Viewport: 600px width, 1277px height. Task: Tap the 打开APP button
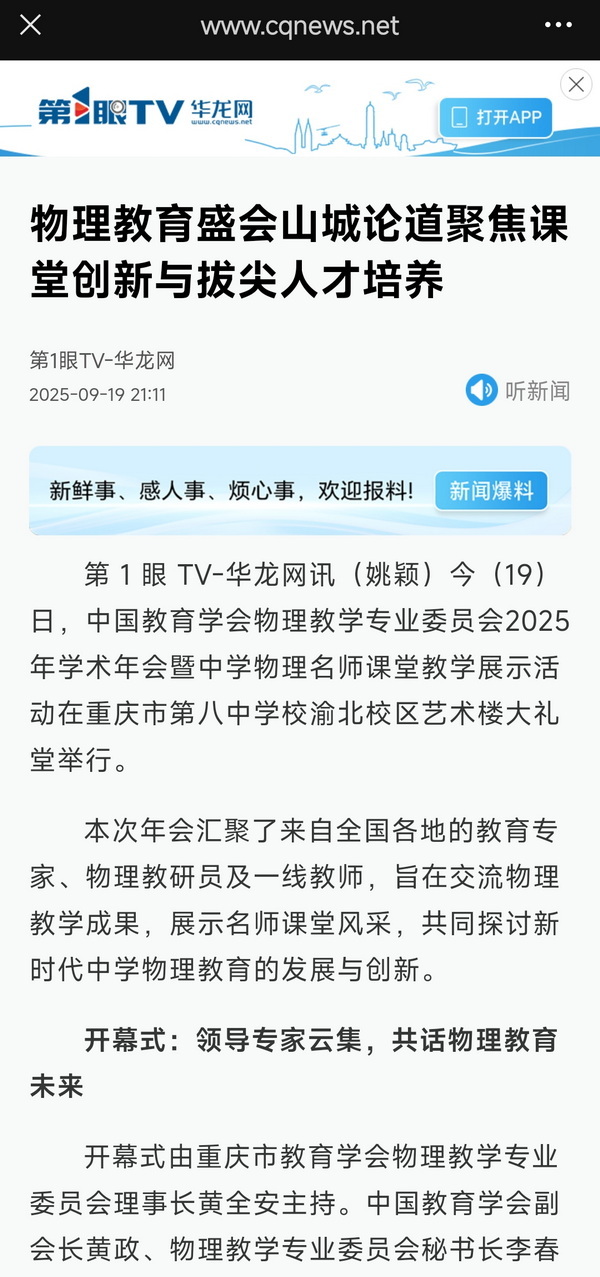click(x=496, y=117)
